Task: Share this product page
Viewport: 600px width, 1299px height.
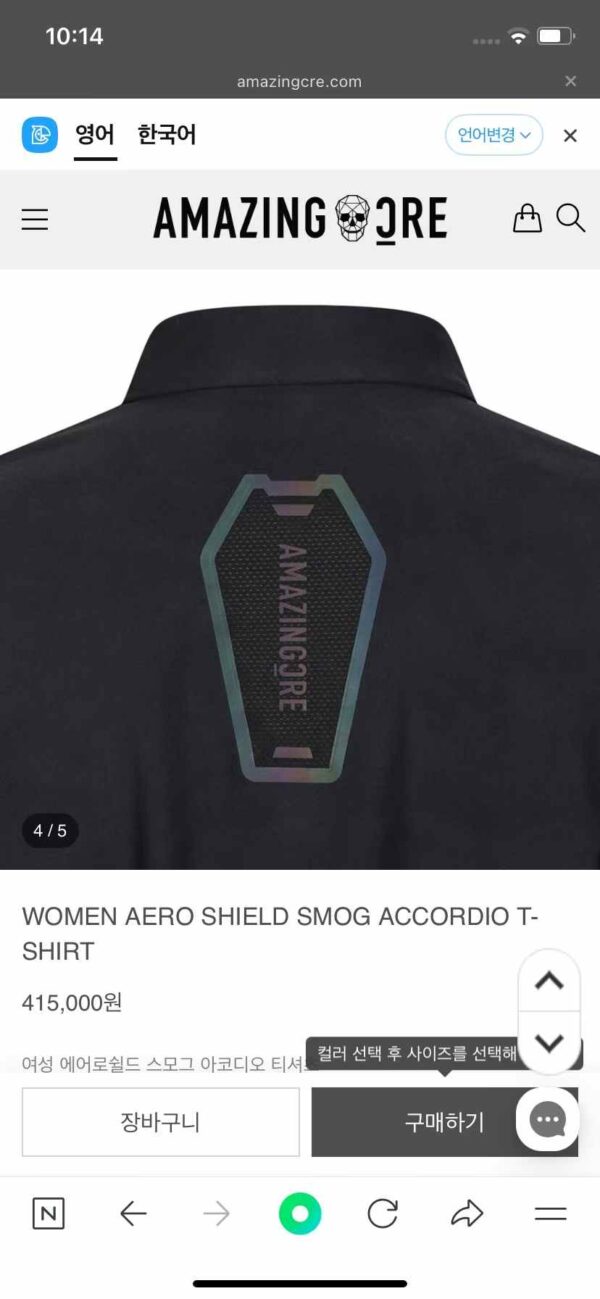Action: coord(466,1214)
